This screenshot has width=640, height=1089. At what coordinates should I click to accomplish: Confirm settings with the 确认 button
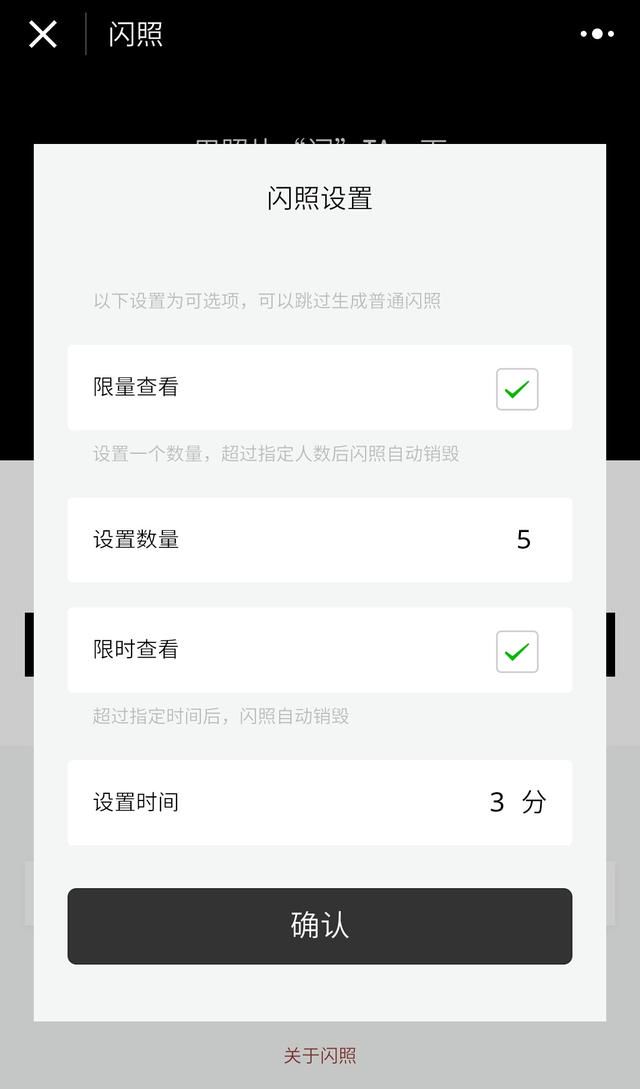tap(320, 926)
